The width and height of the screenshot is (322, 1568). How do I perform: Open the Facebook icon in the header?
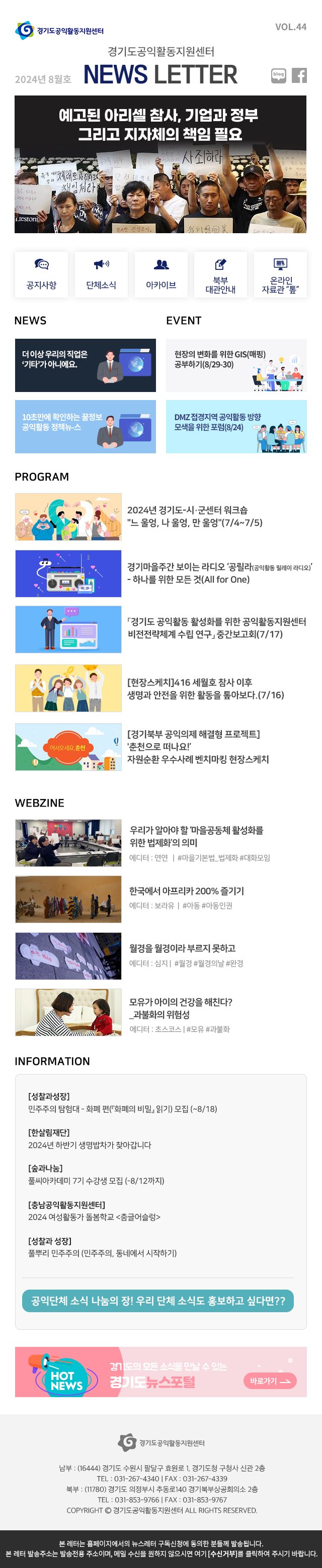299,75
